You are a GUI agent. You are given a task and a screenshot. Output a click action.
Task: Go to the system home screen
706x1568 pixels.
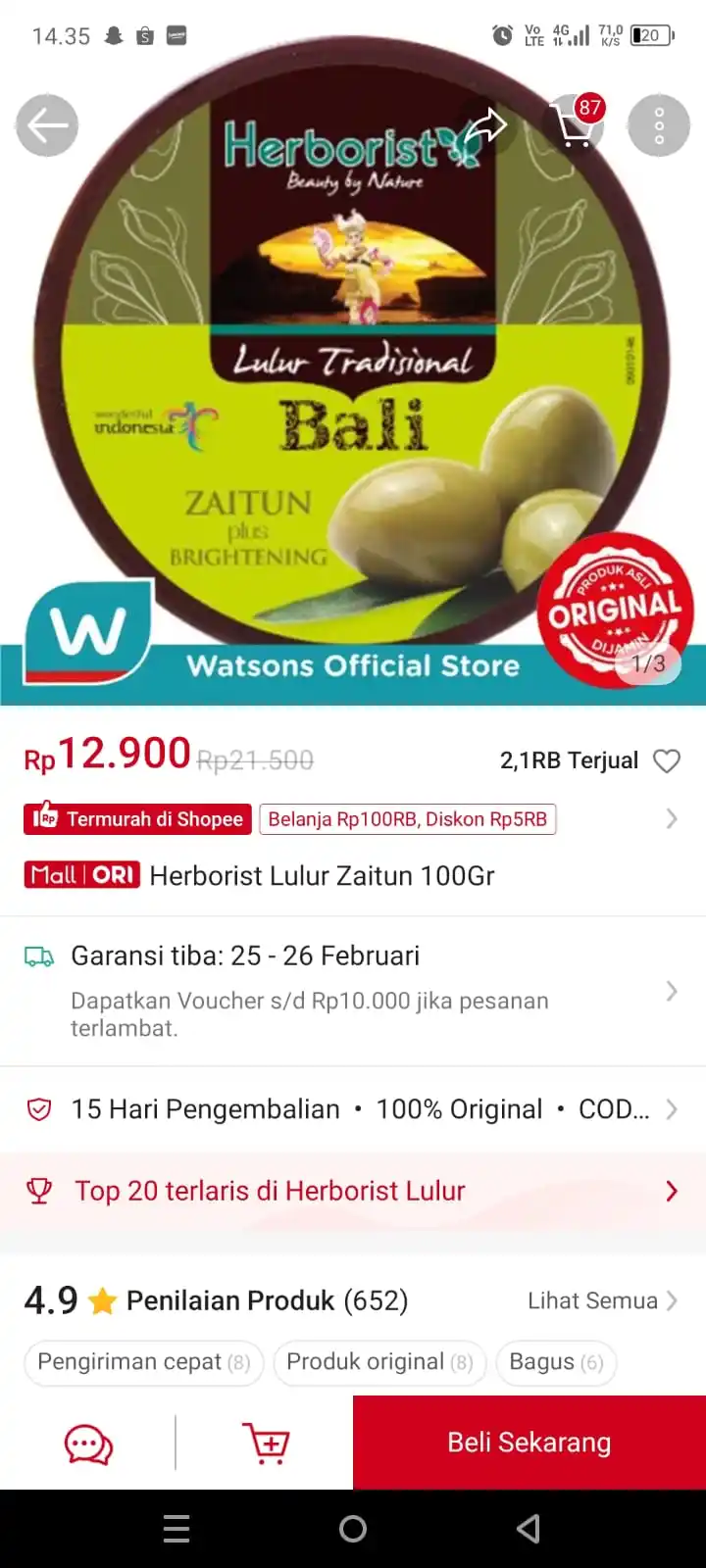pyautogui.click(x=353, y=1529)
